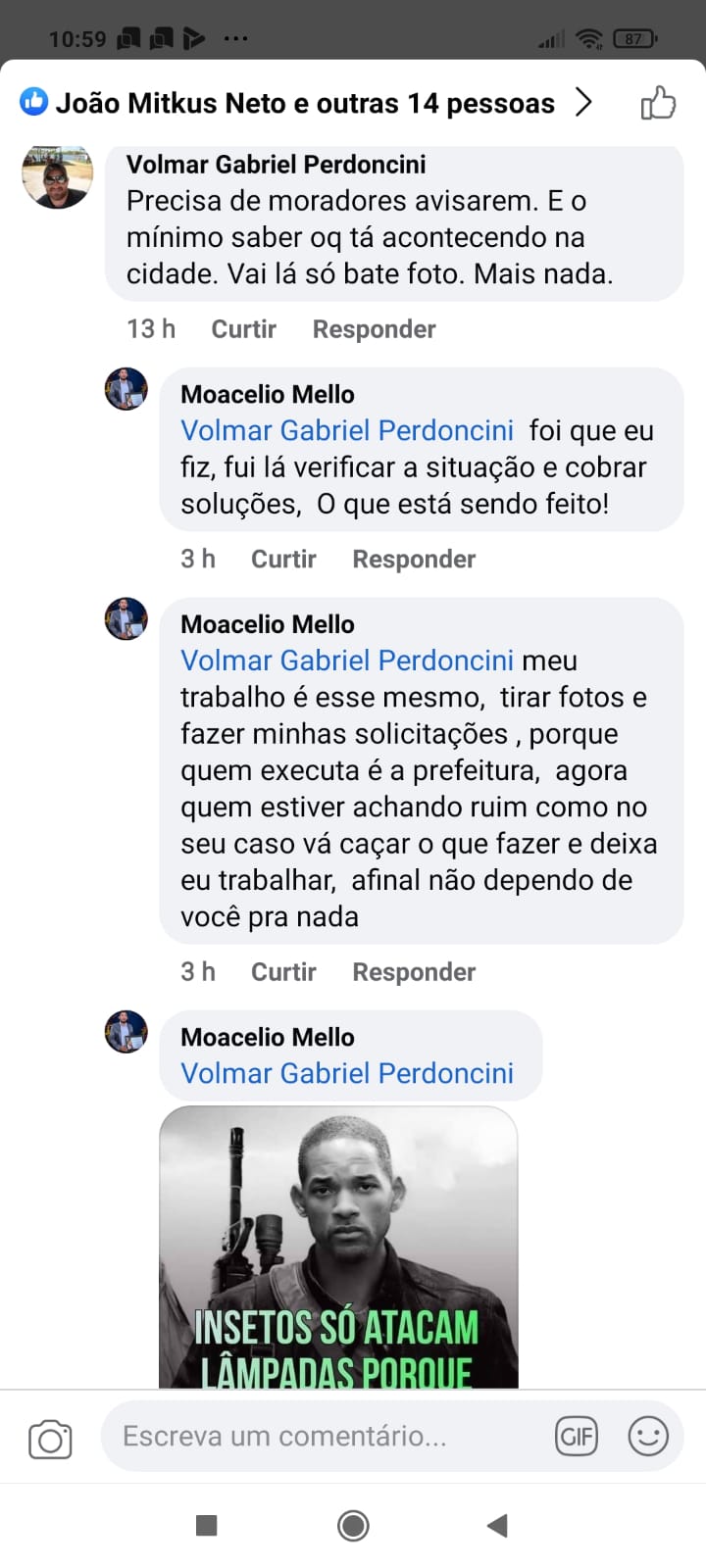706x1568 pixels.
Task: Open Volmar's mention above the meme image
Action: tap(347, 1074)
